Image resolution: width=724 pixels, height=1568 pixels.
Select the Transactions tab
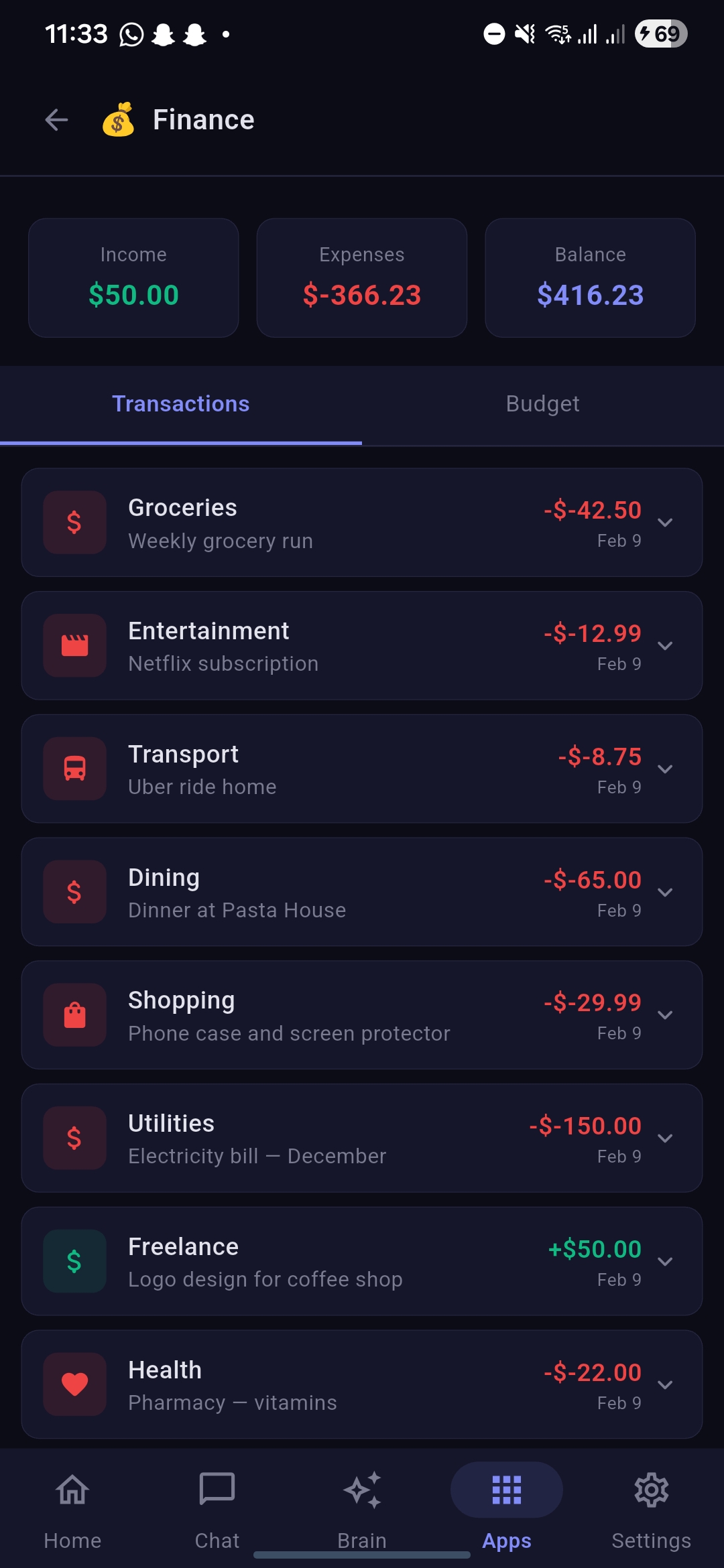pos(180,404)
